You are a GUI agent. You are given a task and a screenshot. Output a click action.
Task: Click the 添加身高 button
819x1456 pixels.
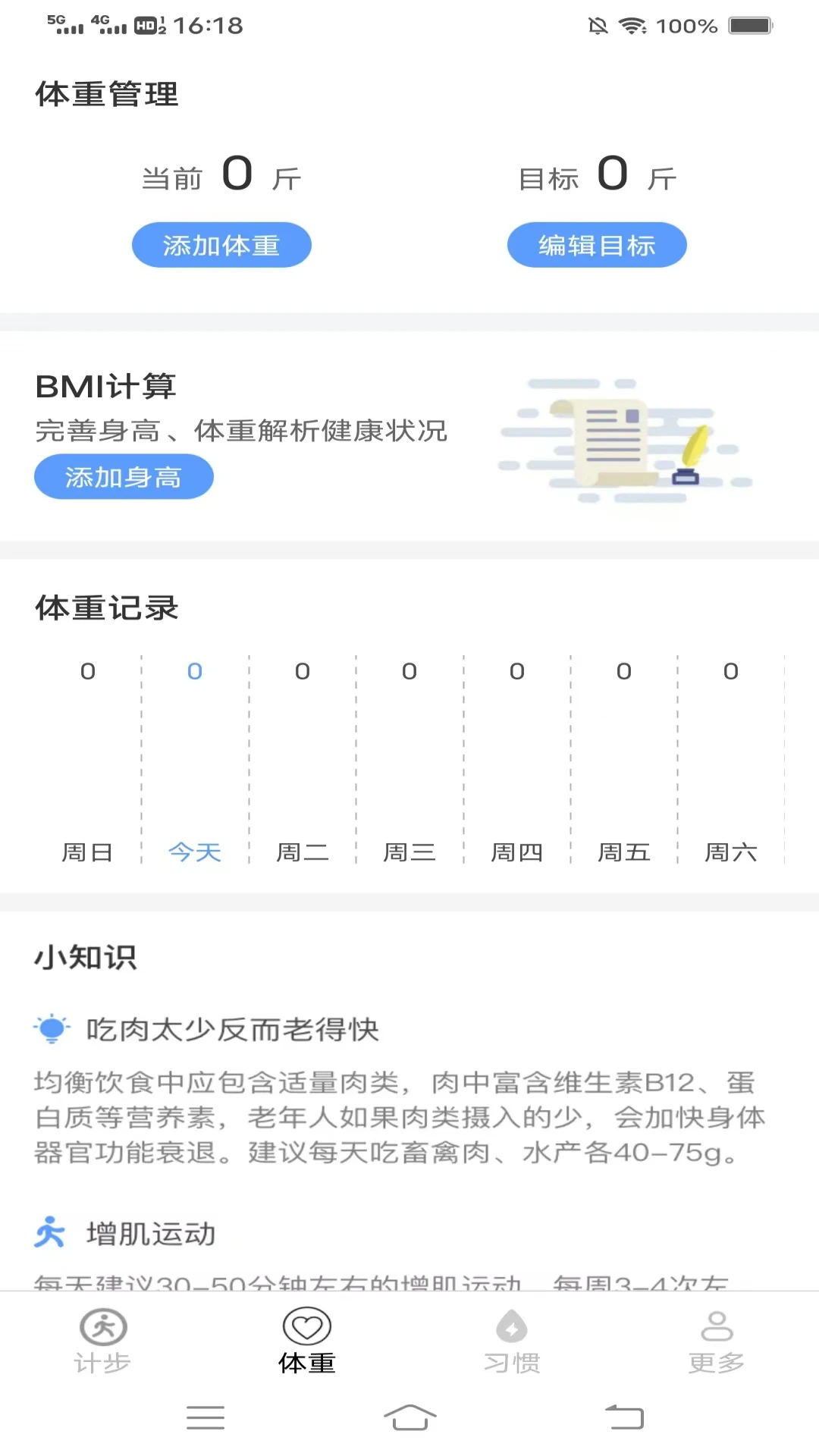124,476
